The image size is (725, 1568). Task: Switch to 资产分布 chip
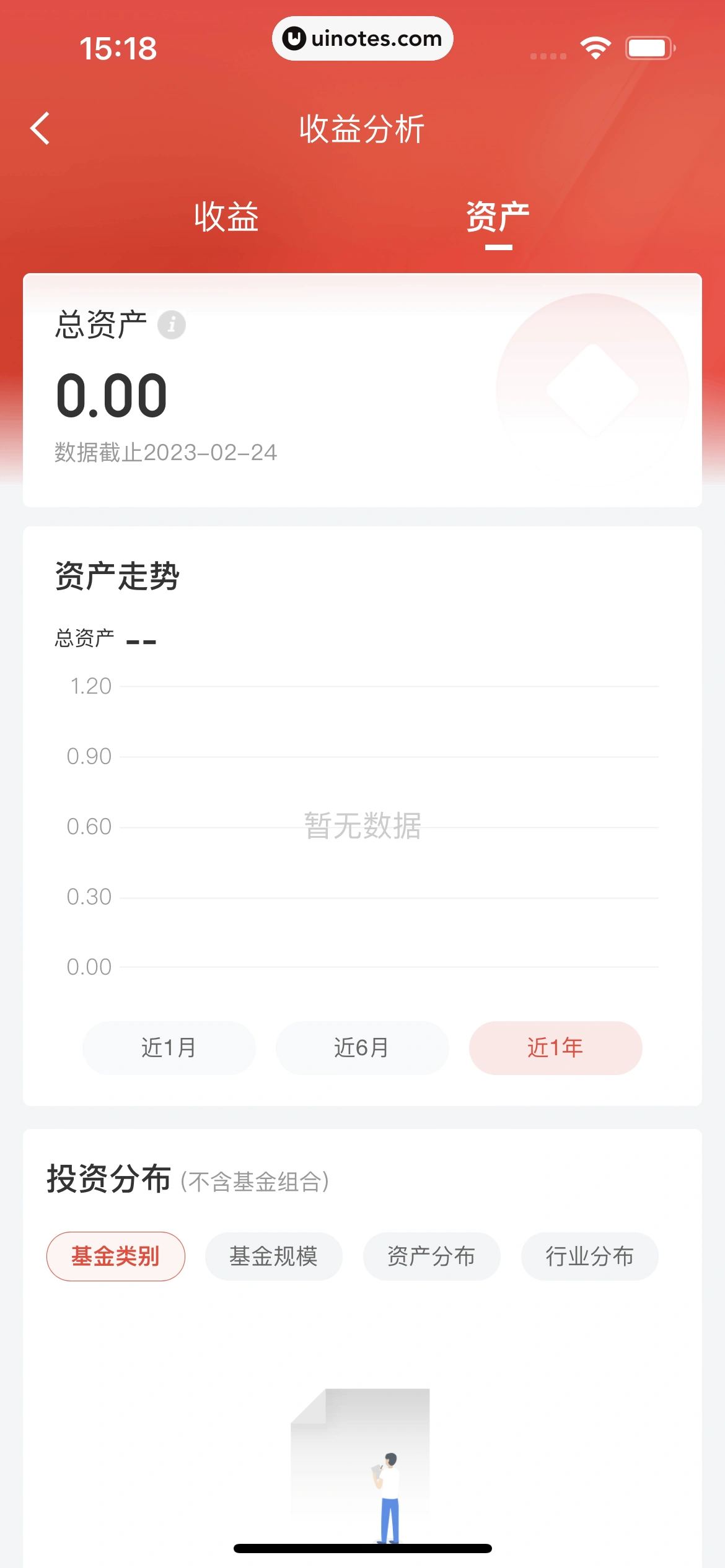pyautogui.click(x=431, y=1257)
